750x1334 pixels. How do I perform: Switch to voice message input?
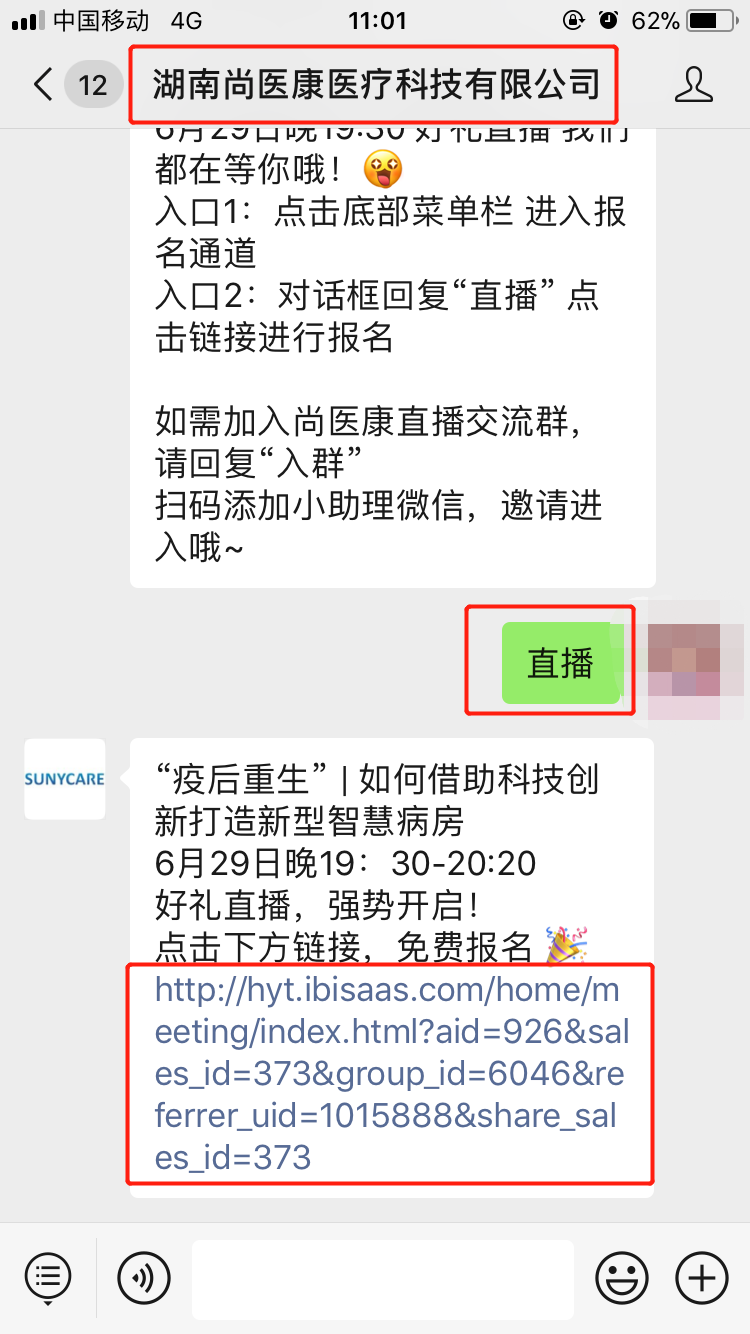144,1277
